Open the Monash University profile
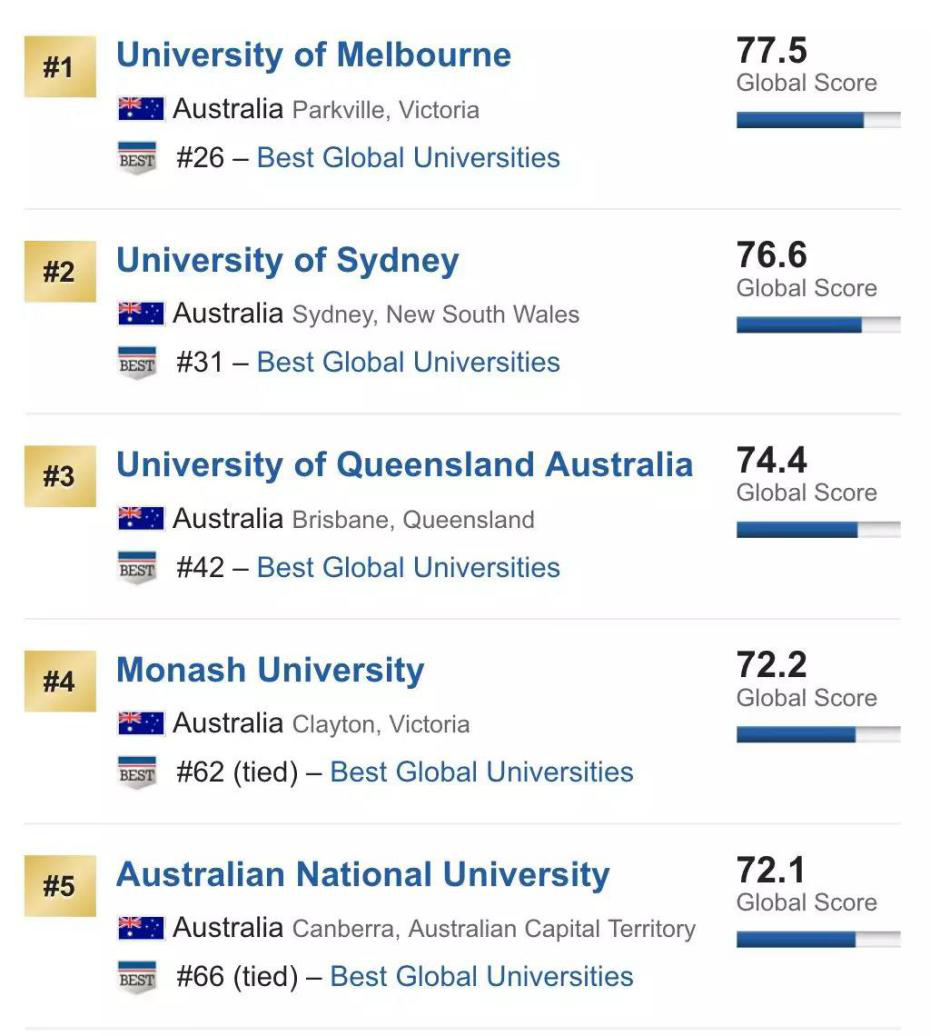This screenshot has width=930, height=1036. tap(270, 670)
